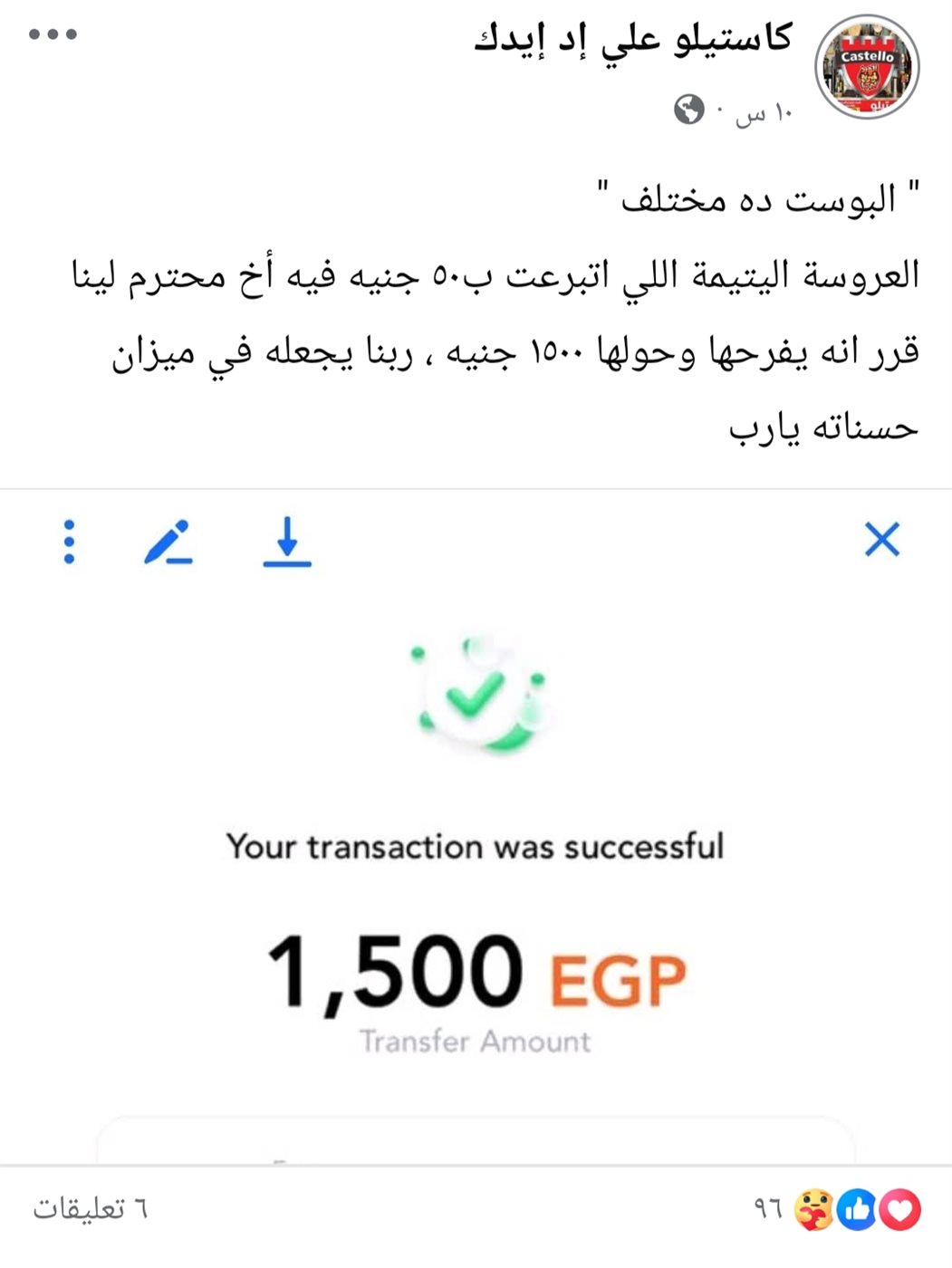Click the Your transaction was successful message

(x=475, y=847)
